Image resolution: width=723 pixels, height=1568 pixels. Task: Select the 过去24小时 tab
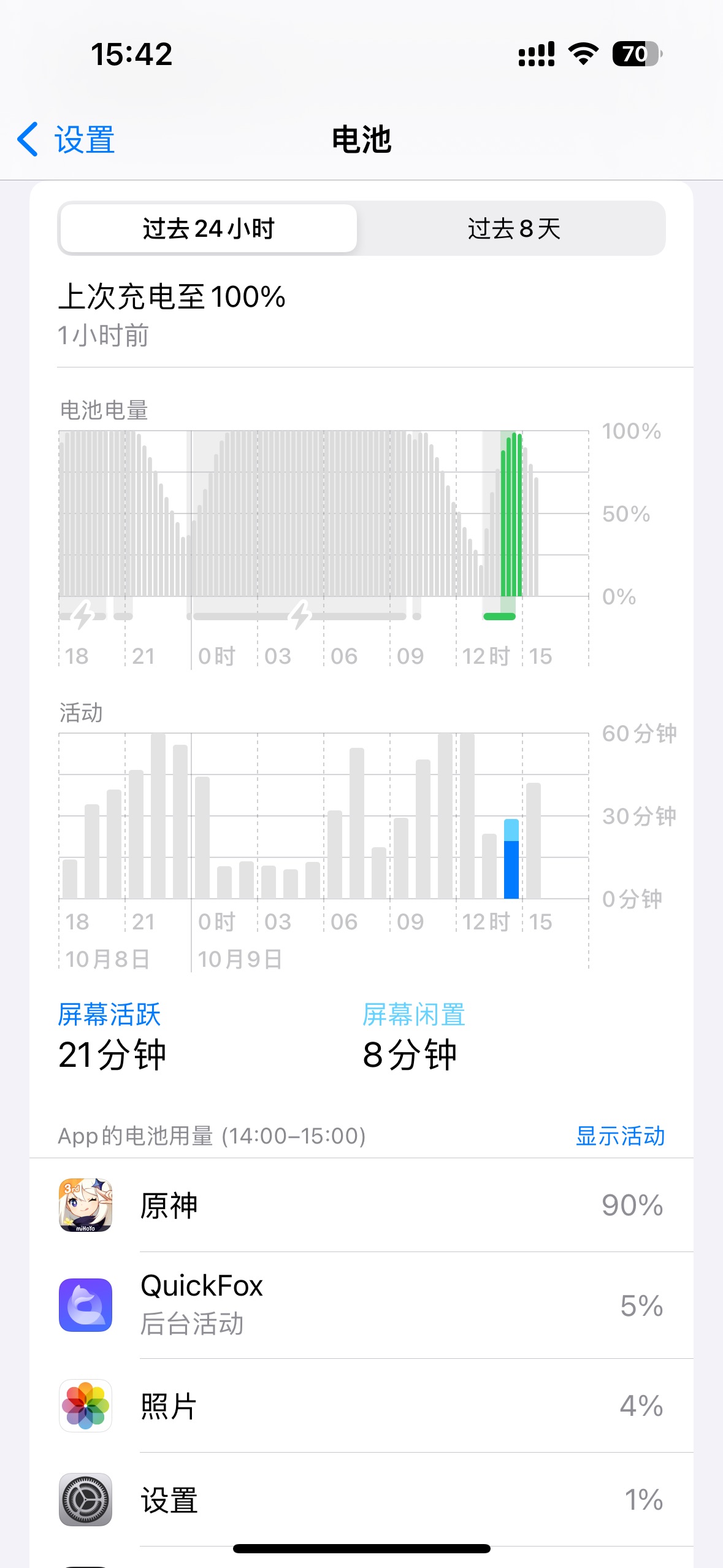tap(208, 228)
